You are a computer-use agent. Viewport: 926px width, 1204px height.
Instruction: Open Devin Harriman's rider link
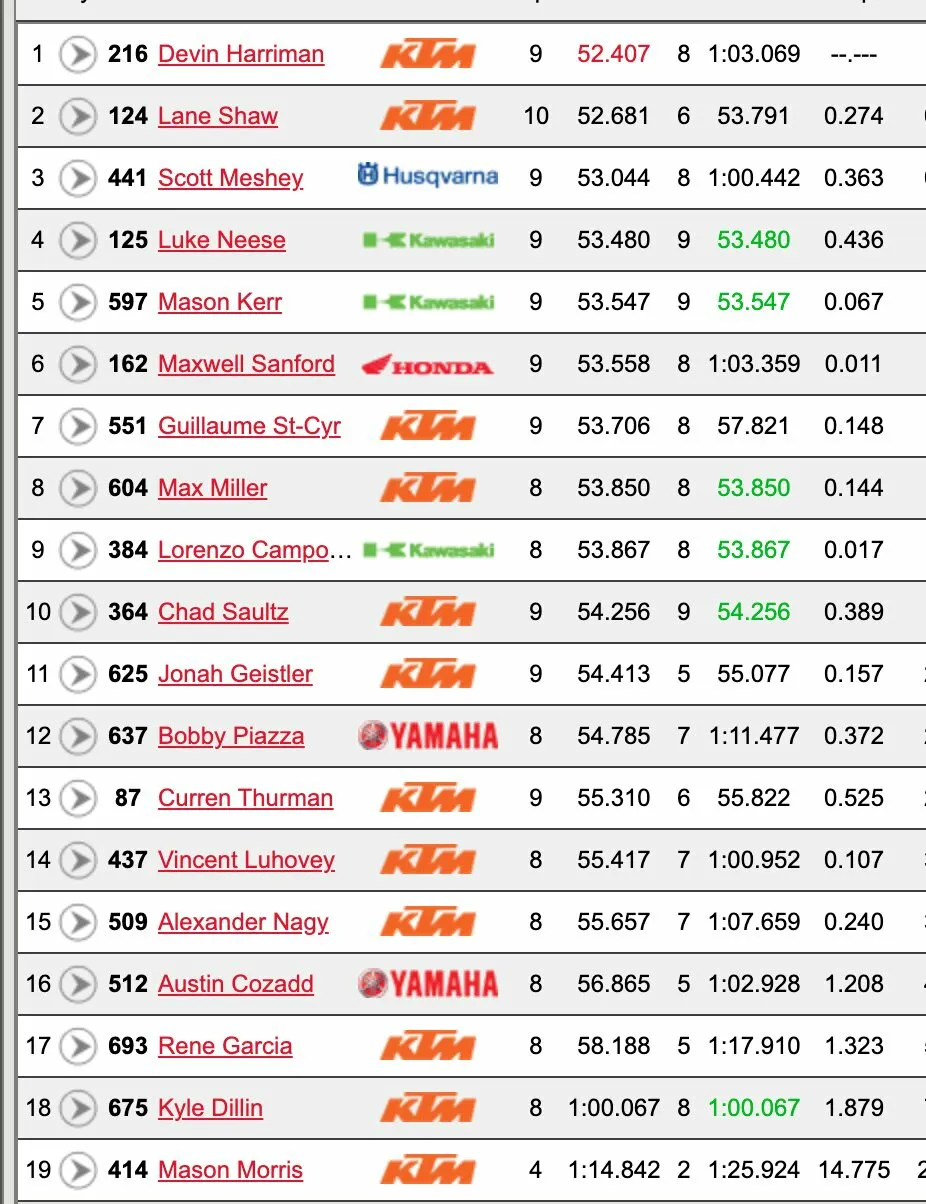[241, 54]
